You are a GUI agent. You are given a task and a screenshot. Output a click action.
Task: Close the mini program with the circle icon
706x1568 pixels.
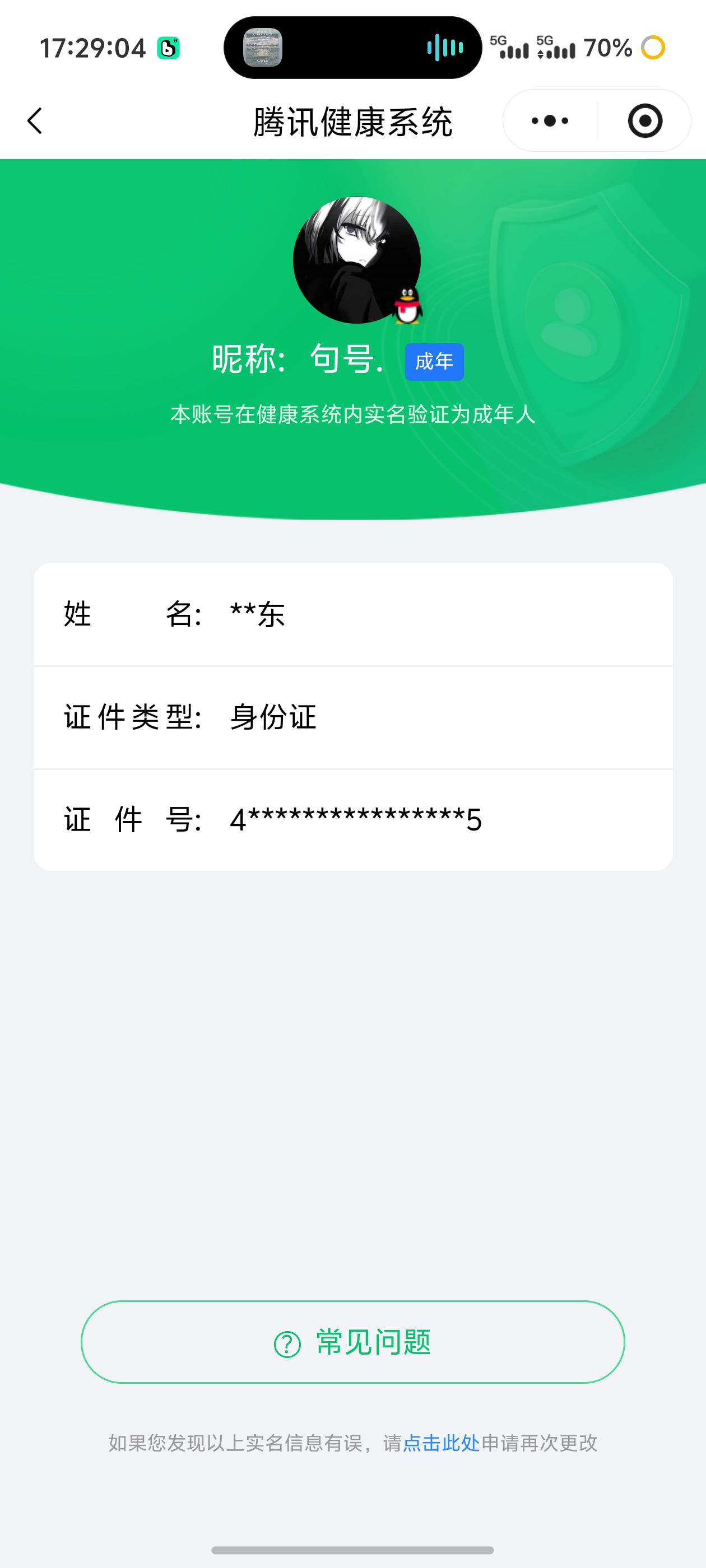[644, 120]
